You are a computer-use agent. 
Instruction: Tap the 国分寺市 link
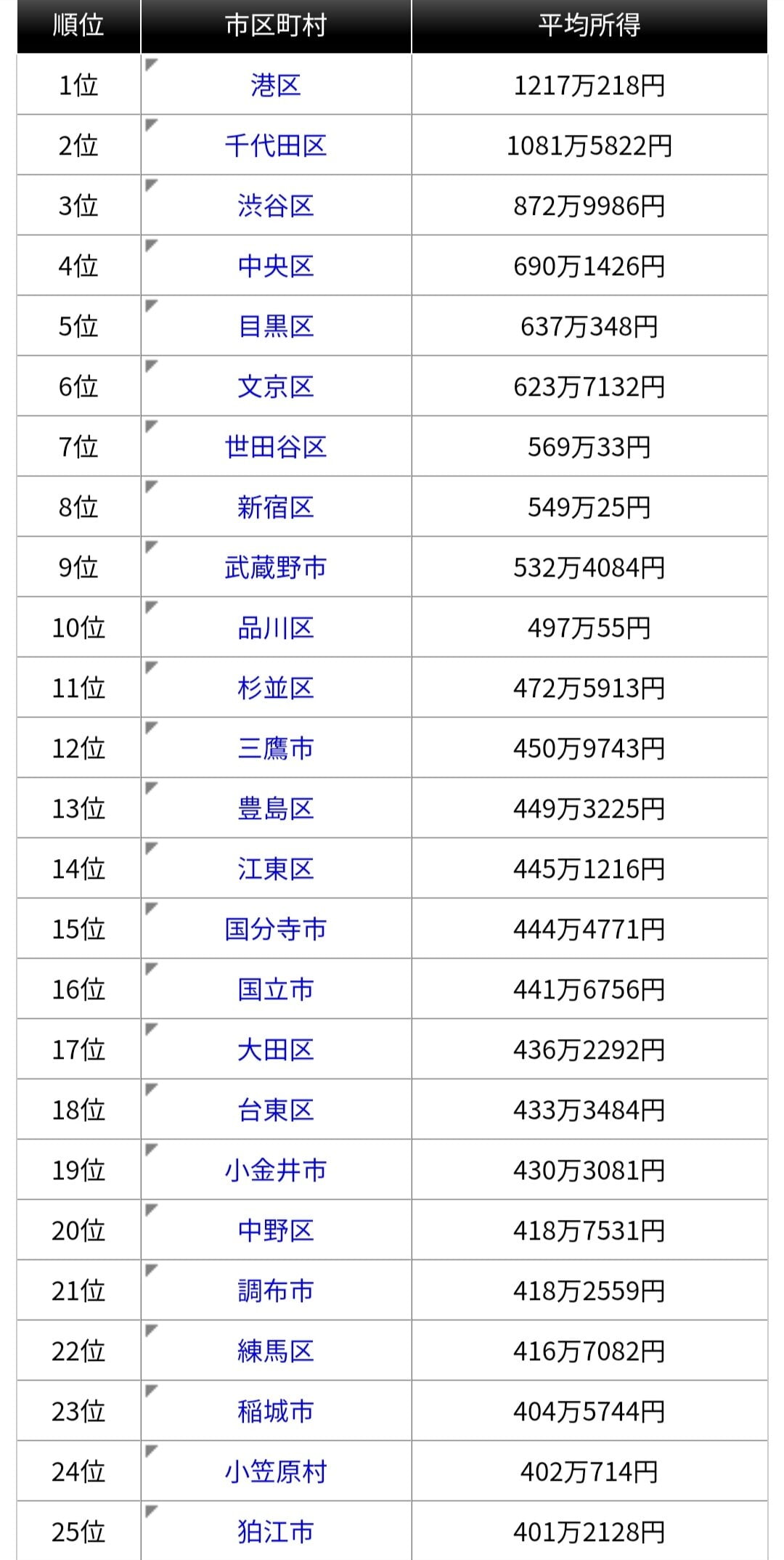275,930
